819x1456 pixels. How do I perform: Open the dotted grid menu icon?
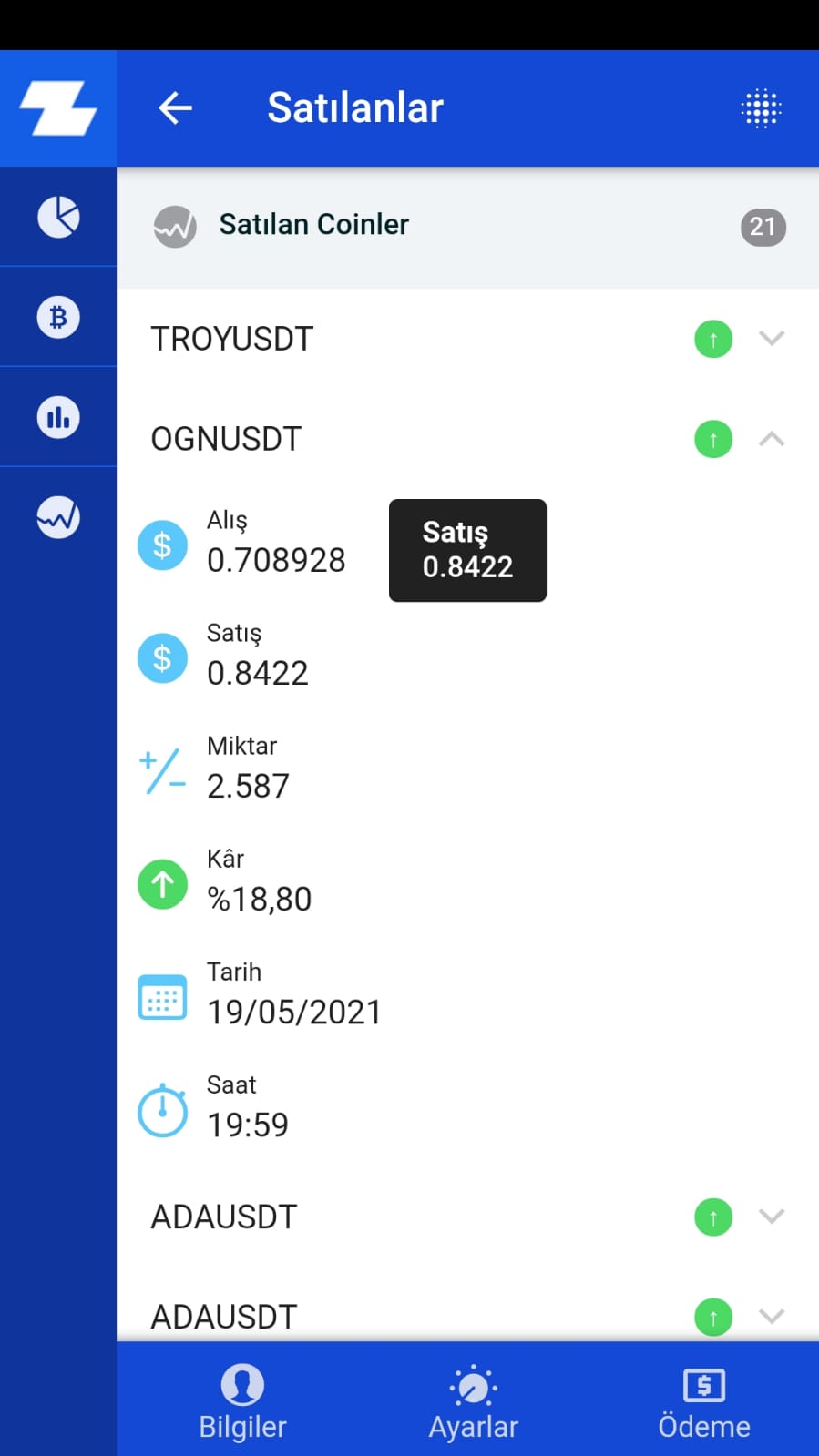762,108
